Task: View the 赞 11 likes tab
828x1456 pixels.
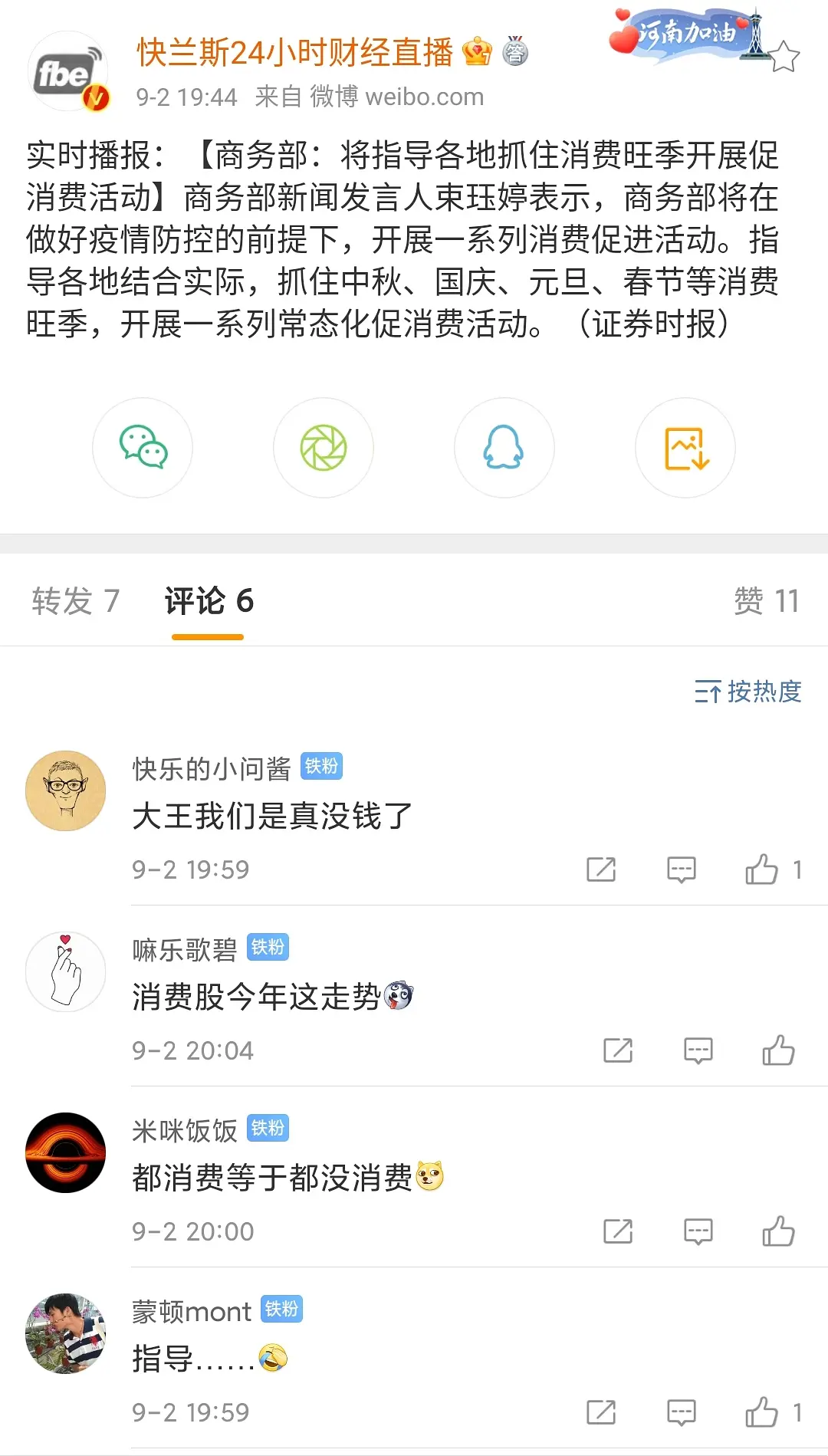Action: point(766,601)
